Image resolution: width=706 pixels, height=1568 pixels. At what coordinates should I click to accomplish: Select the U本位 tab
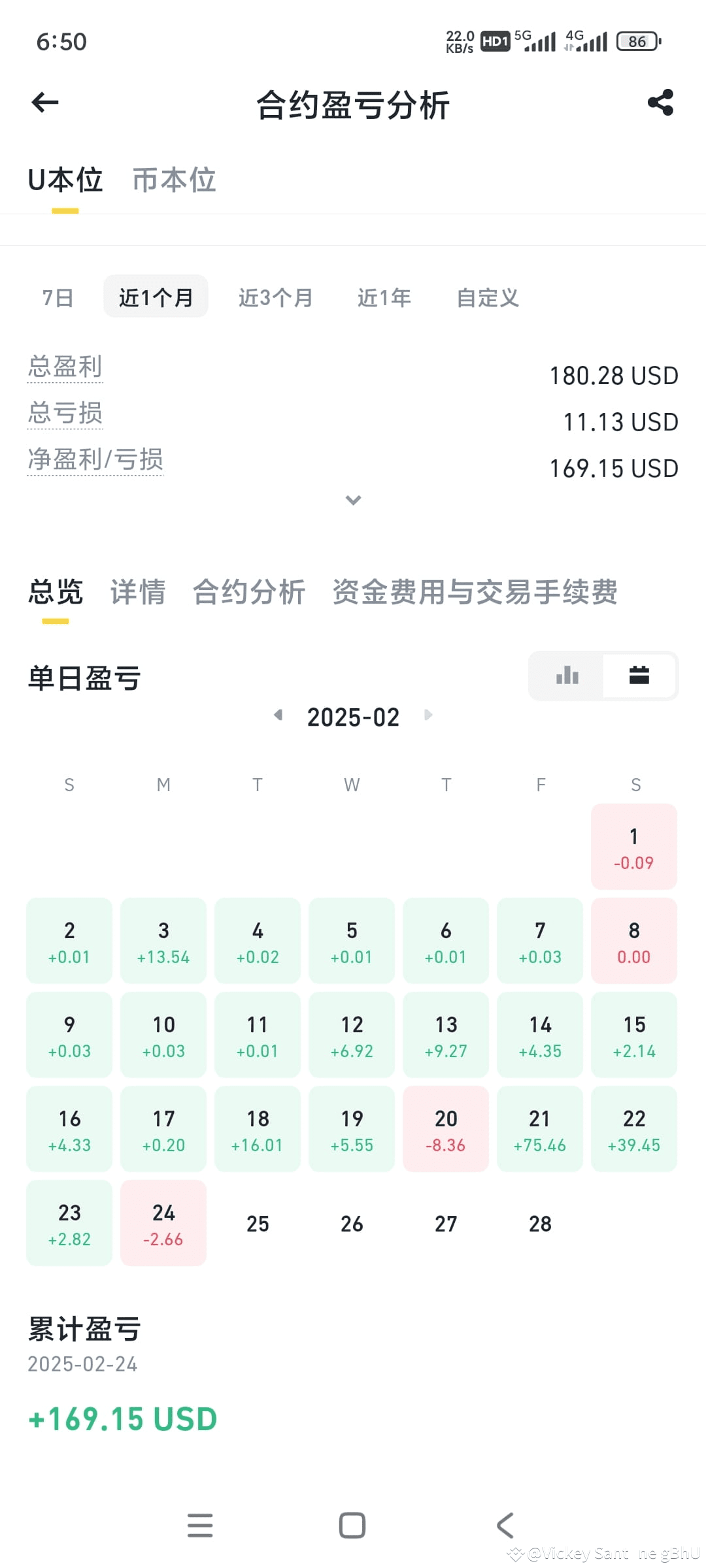click(x=64, y=180)
